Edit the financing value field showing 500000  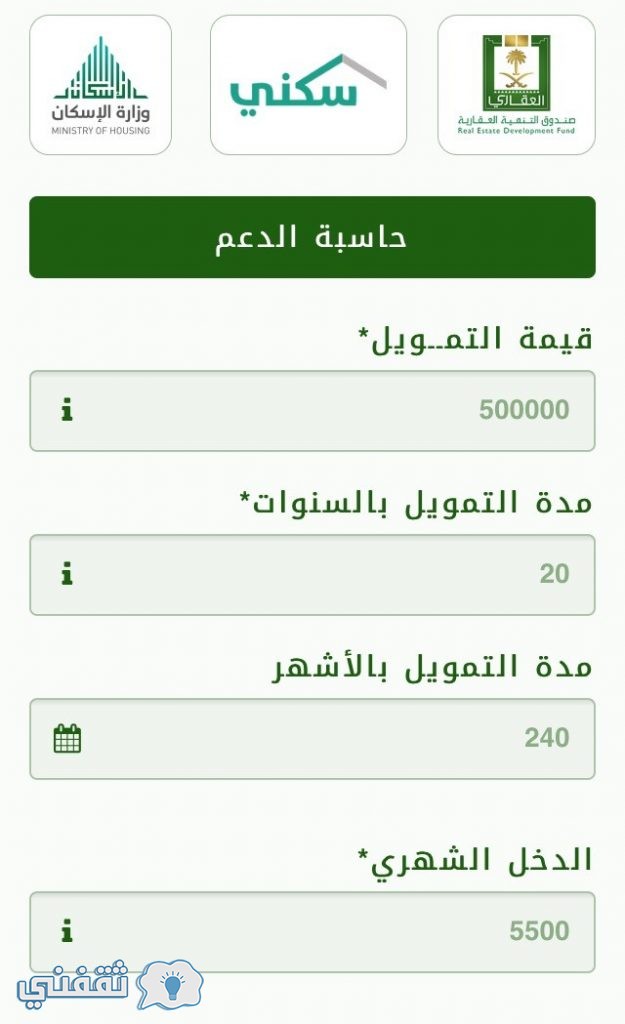click(312, 411)
